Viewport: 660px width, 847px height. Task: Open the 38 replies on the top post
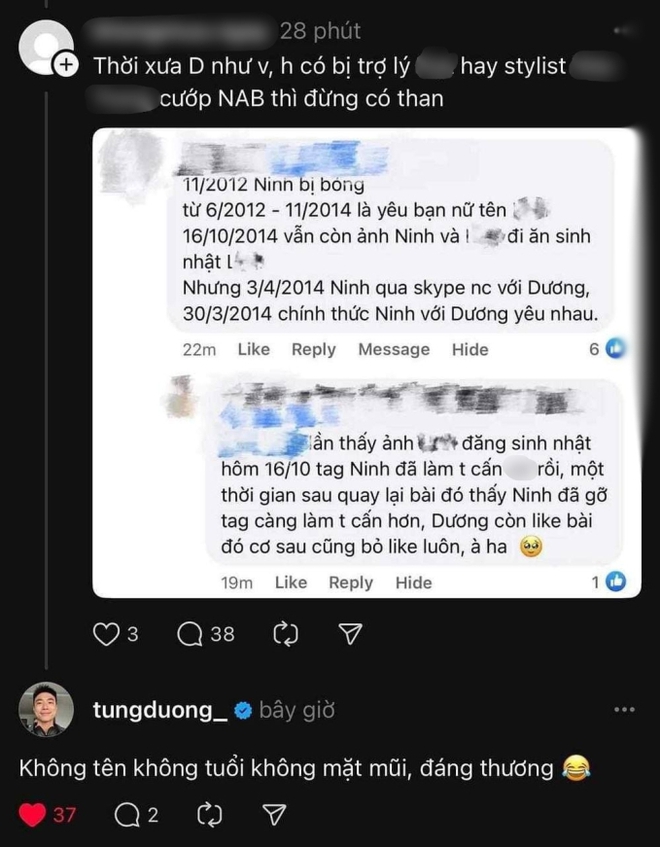click(x=190, y=633)
